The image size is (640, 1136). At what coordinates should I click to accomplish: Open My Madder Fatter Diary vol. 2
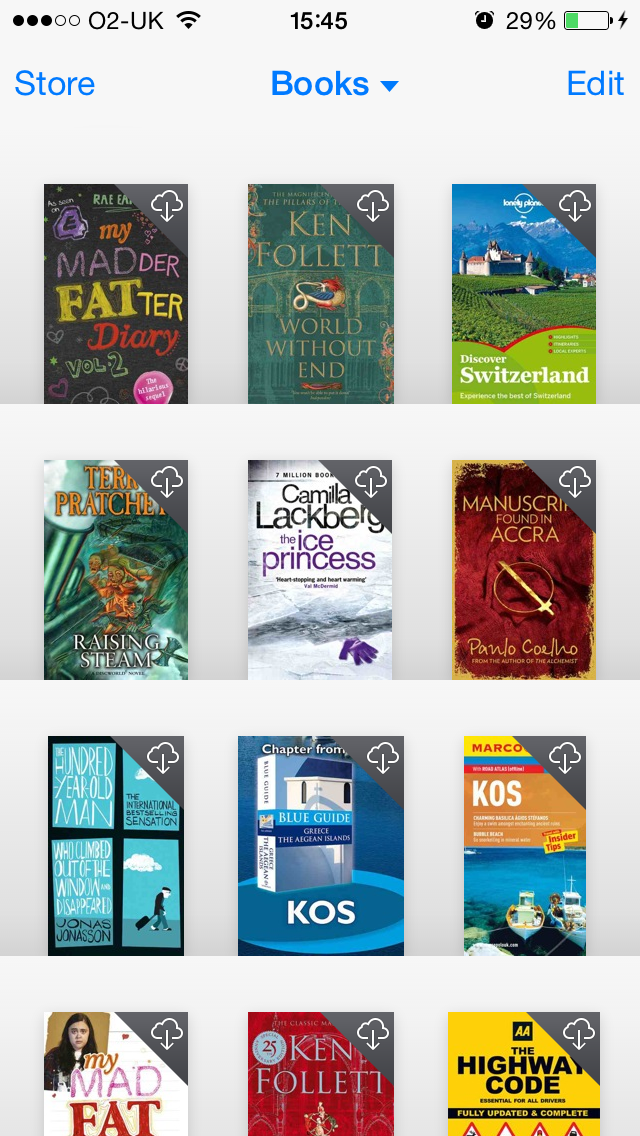116,294
